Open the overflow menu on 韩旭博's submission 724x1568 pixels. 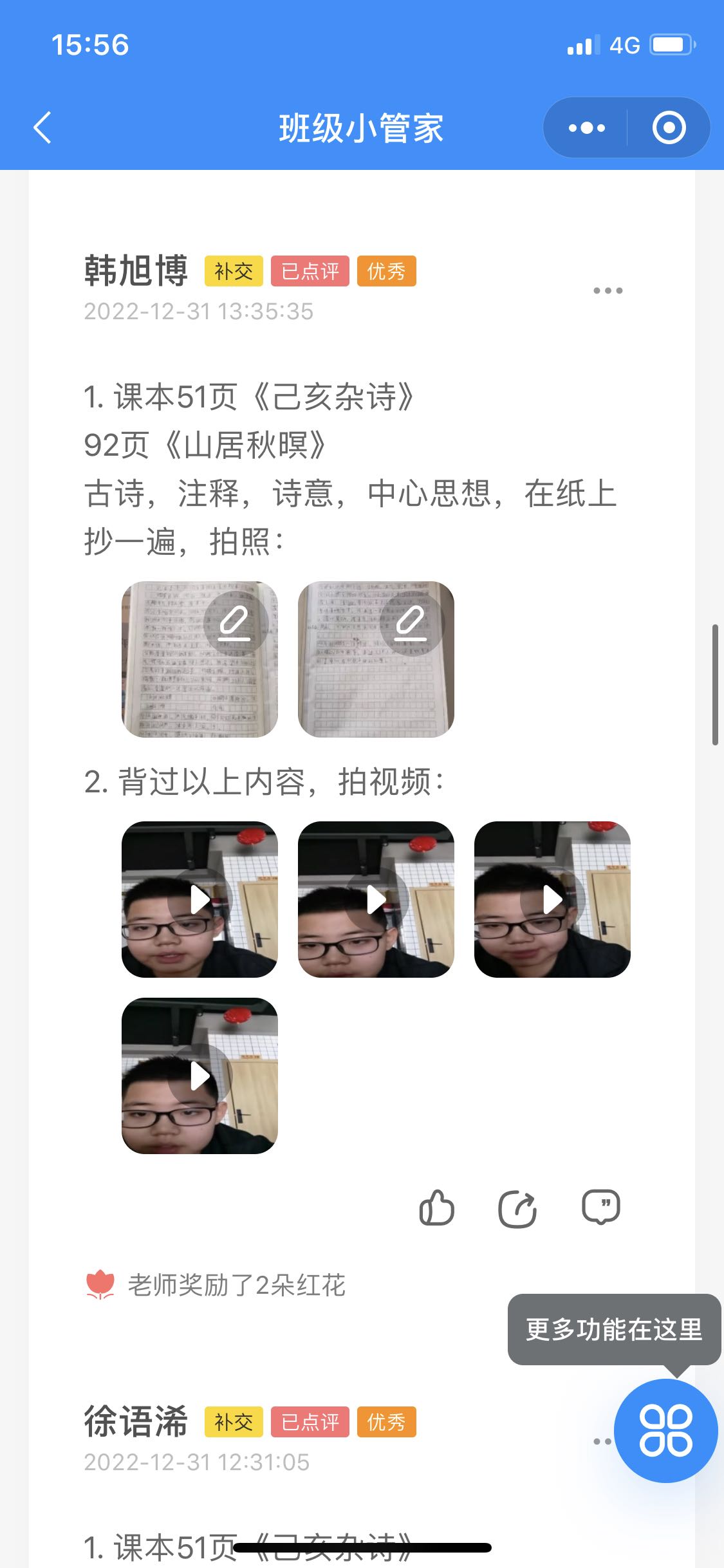608,290
